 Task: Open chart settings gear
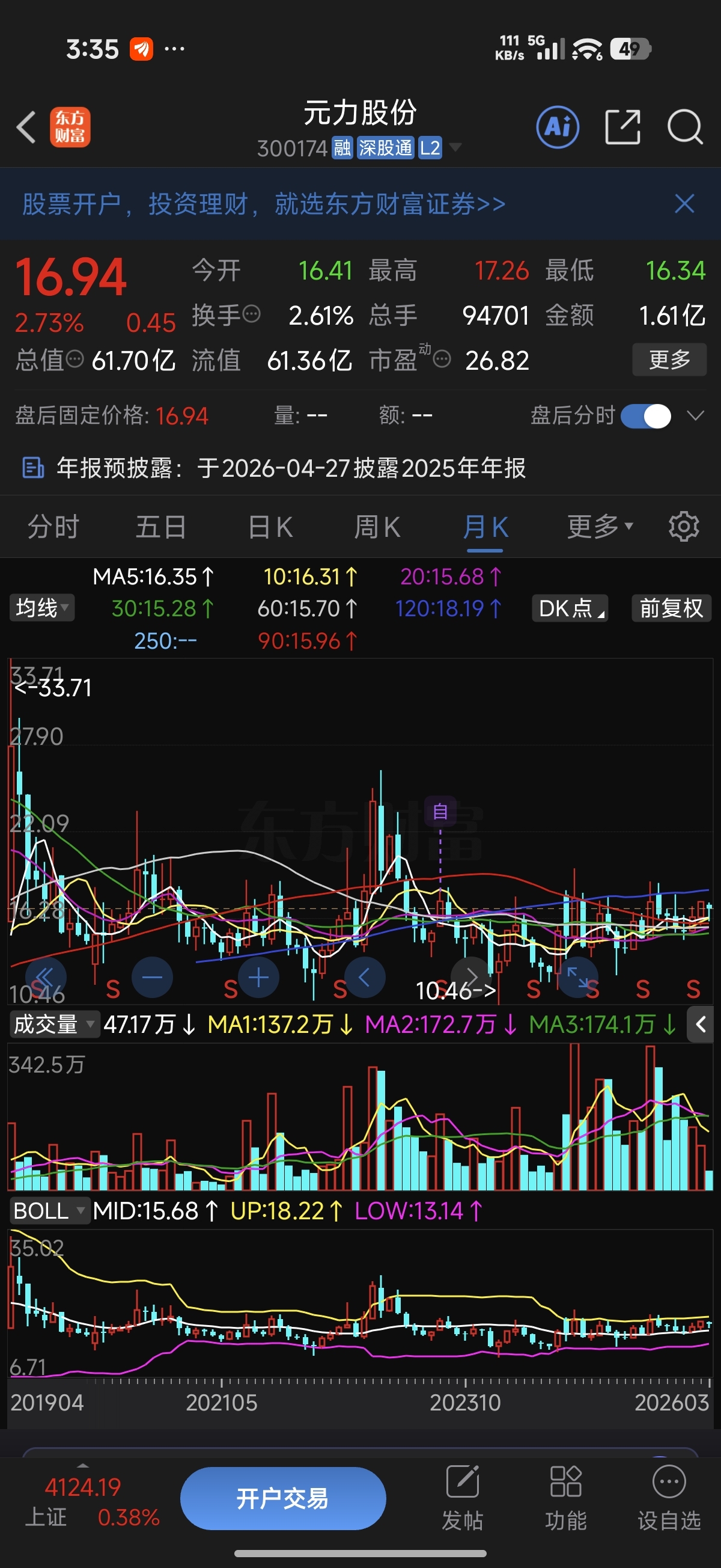coord(683,526)
